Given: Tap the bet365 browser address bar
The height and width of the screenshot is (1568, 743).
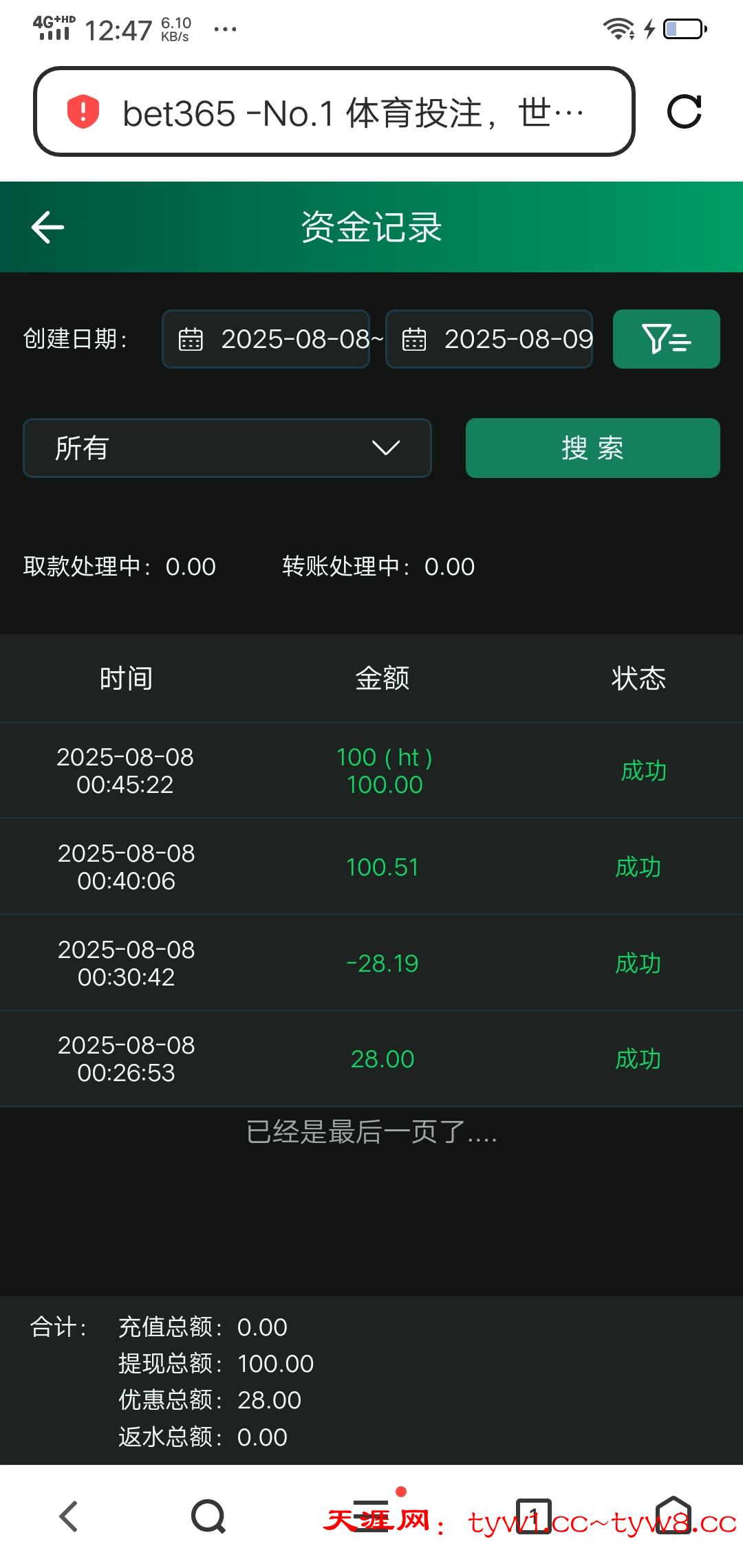Looking at the screenshot, I should coord(334,112).
